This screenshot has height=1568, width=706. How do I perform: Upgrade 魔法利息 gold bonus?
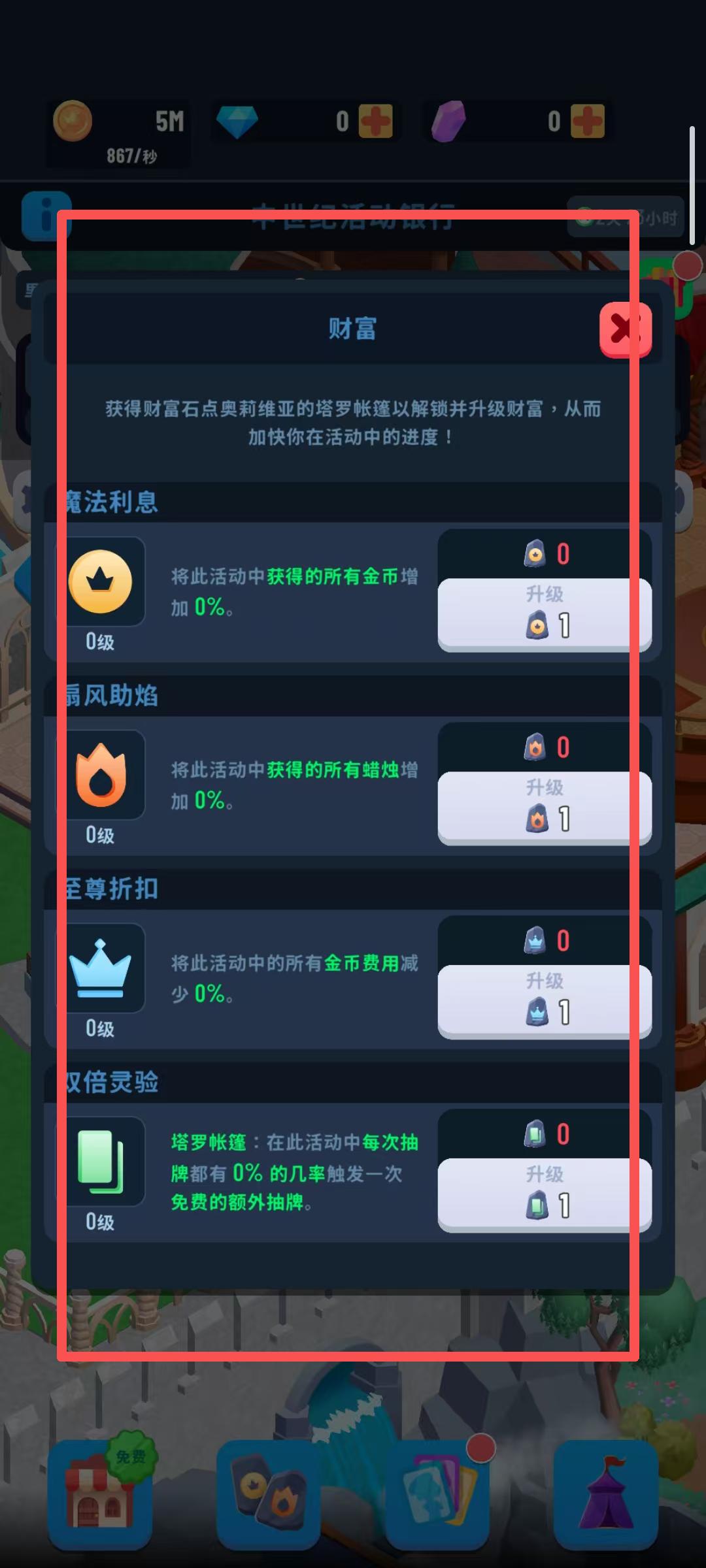[544, 613]
